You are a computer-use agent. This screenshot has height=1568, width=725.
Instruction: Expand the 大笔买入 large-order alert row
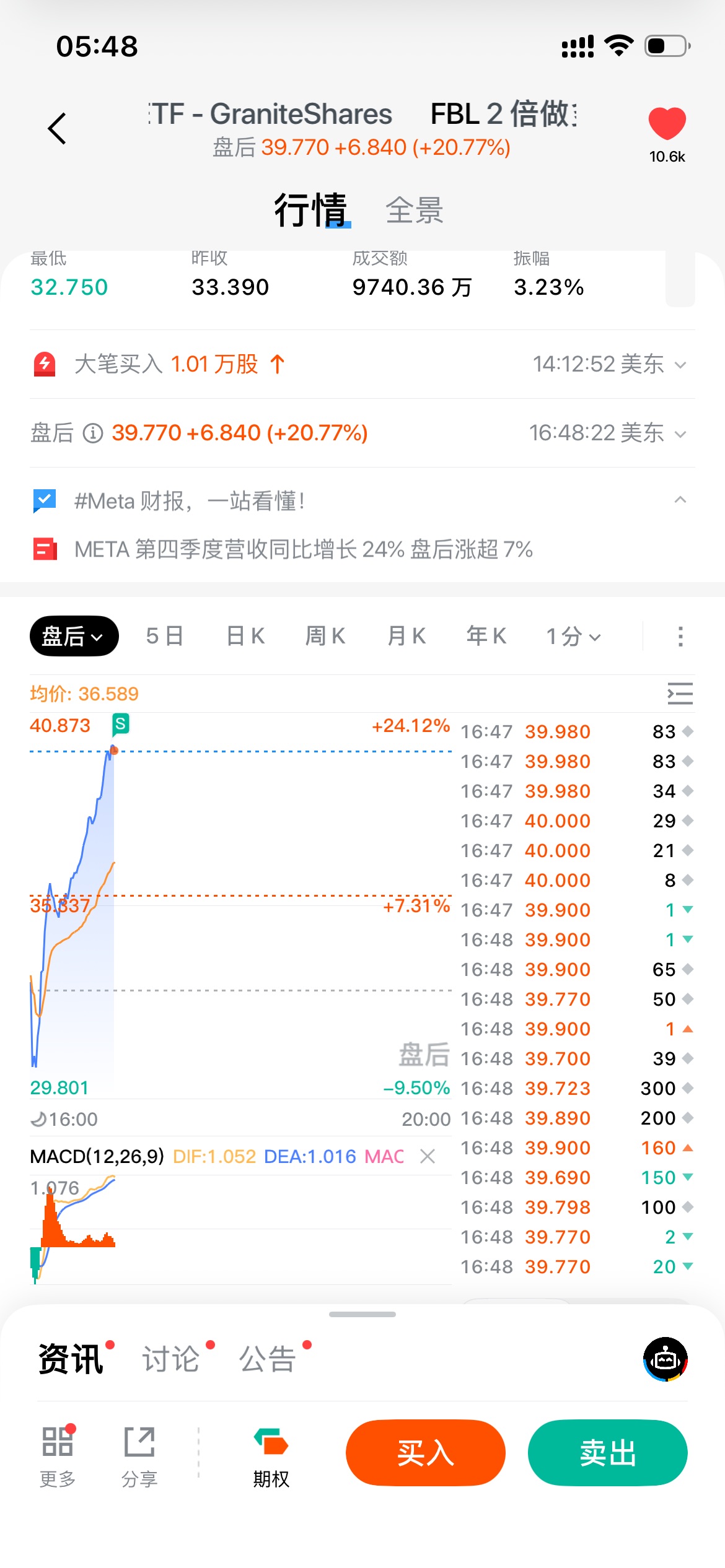(x=680, y=365)
